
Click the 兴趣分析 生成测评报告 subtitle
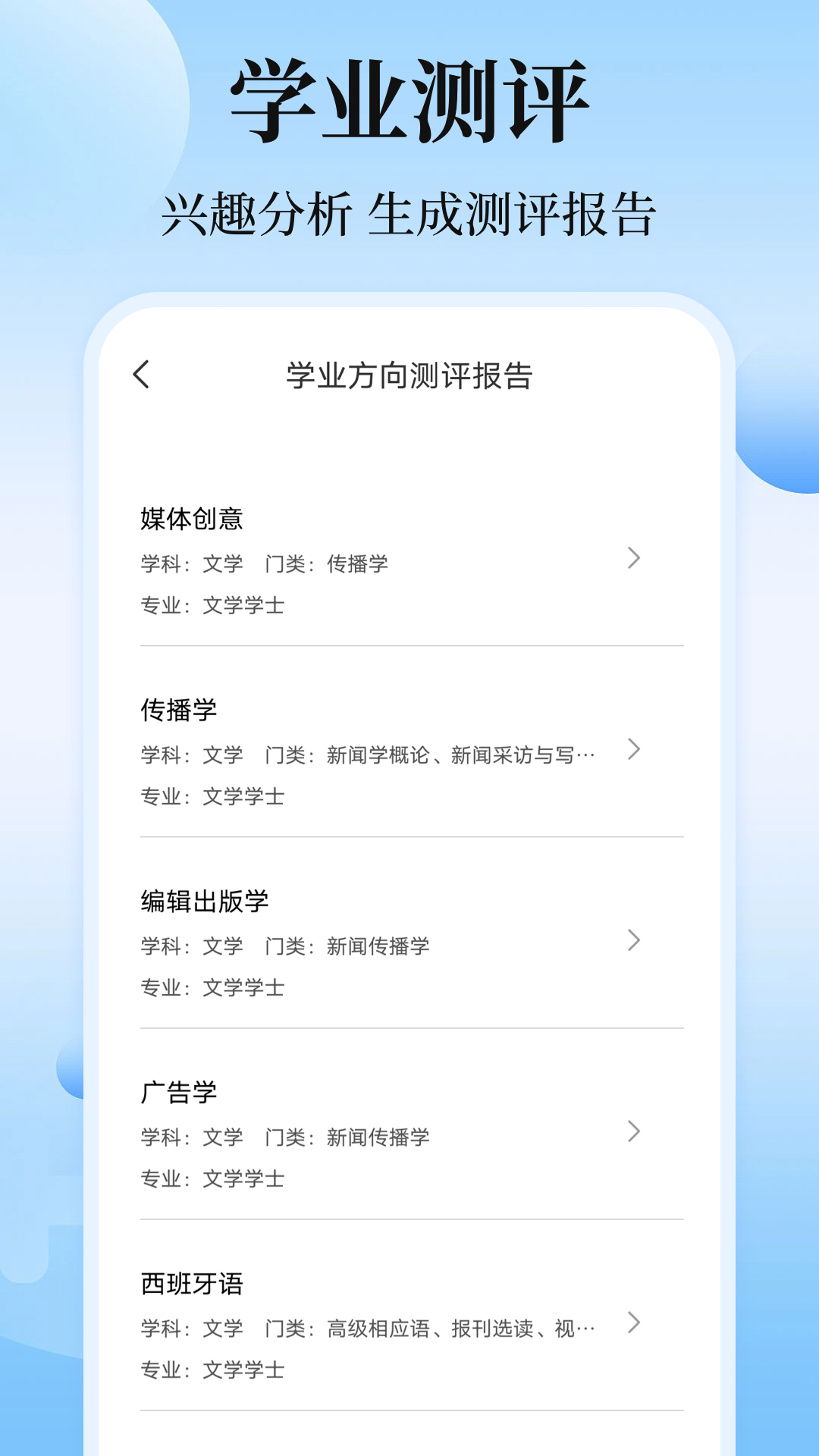(x=409, y=215)
